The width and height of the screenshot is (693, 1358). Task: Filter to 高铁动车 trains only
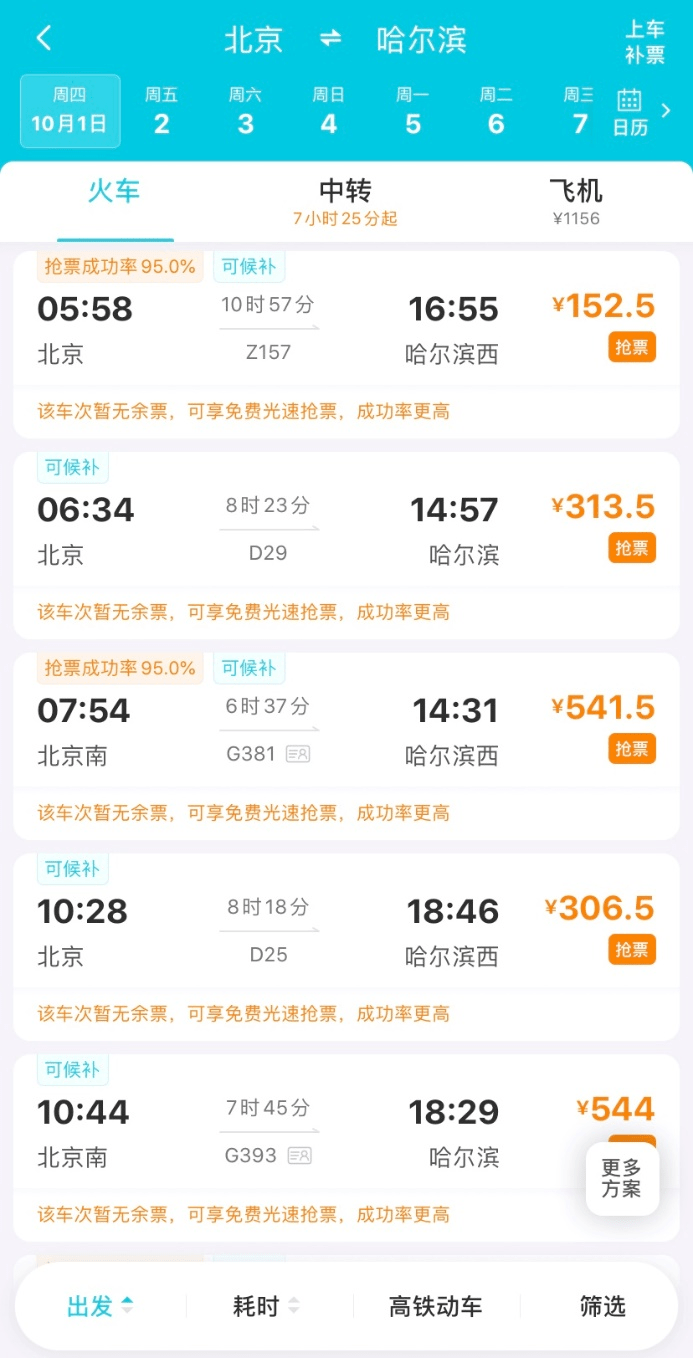pos(435,1306)
